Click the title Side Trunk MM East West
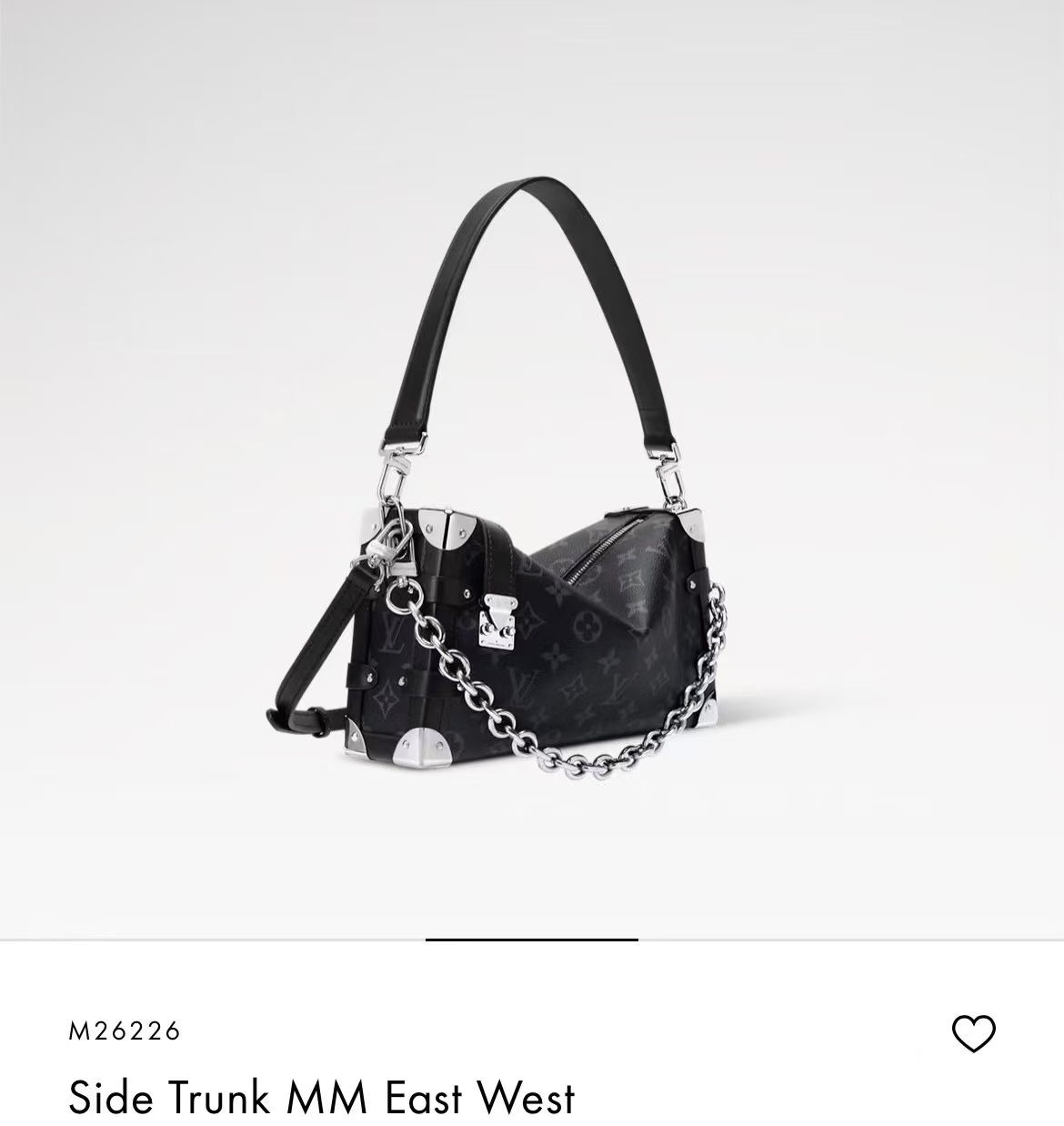The width and height of the screenshot is (1064, 1126). coord(323,1098)
